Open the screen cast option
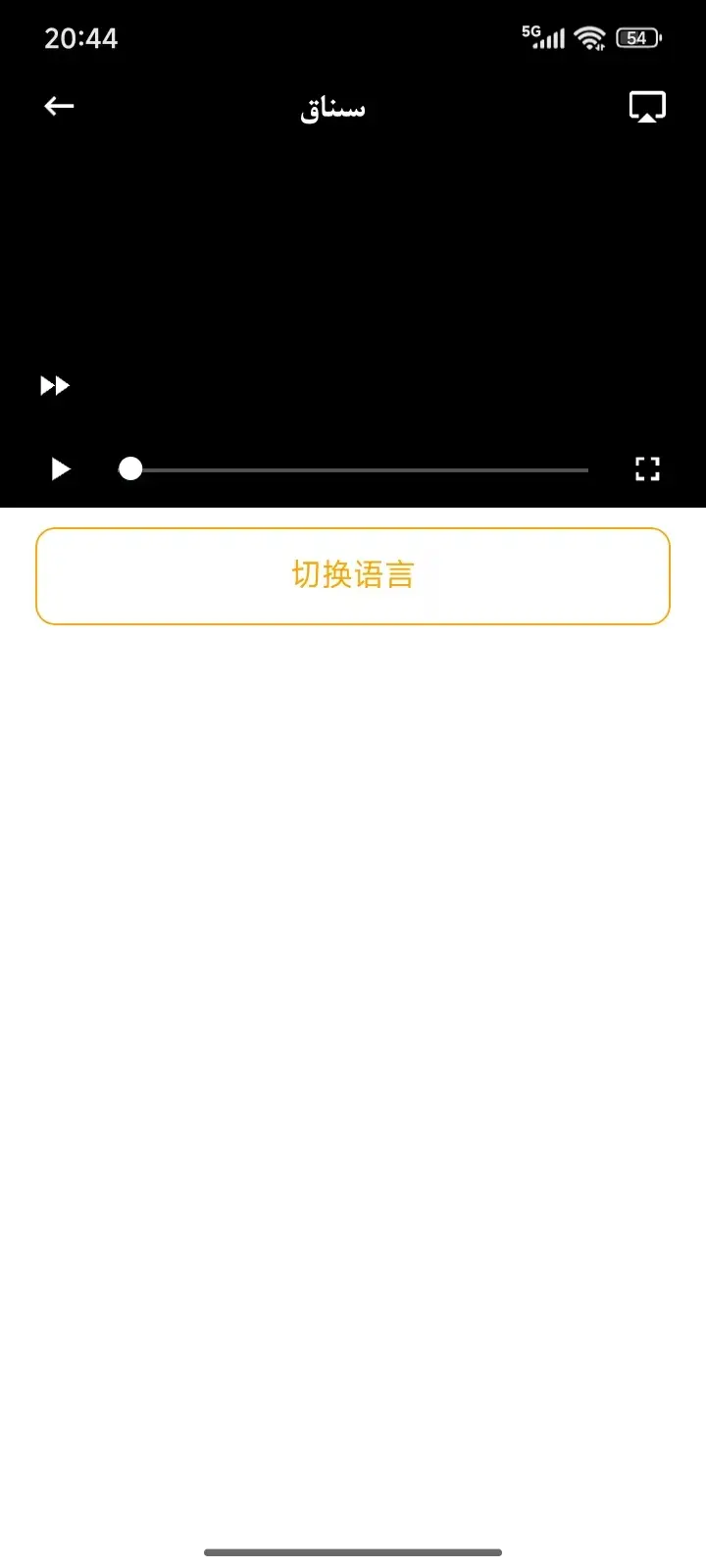The height and width of the screenshot is (1568, 706). [647, 107]
